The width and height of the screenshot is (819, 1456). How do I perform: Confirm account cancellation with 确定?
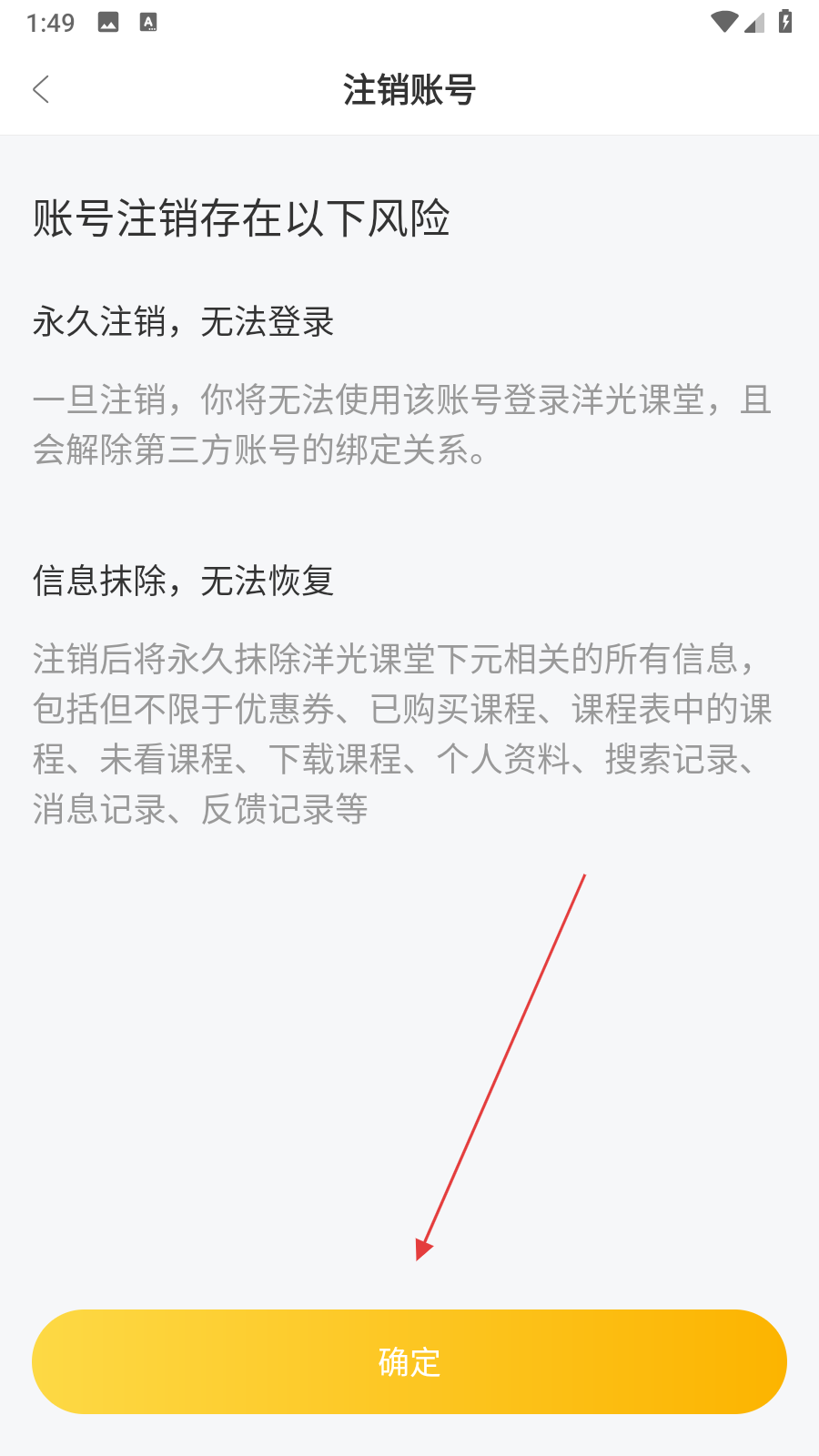pyautogui.click(x=409, y=1361)
